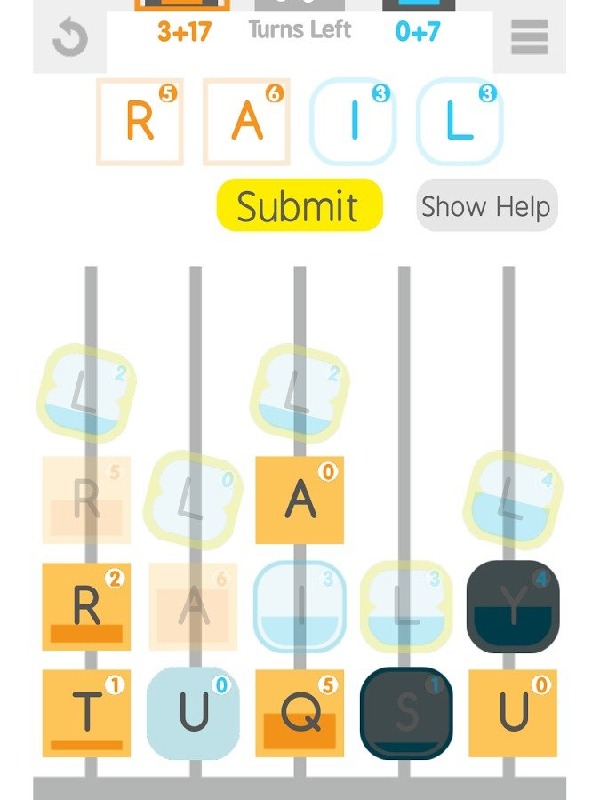Remove the blue L tile from the word
This screenshot has width=600, height=800.
459,121
